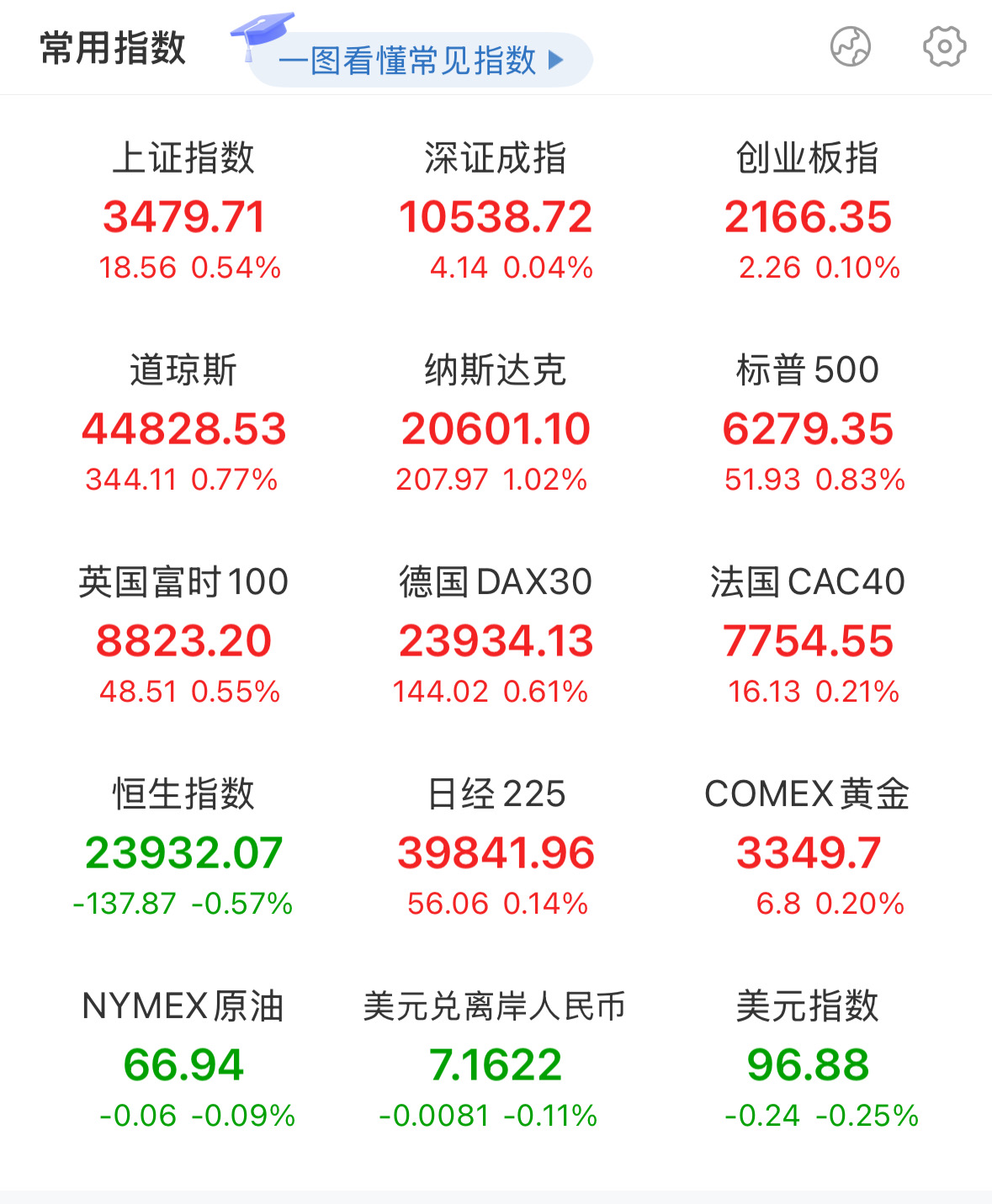
Task: Open the global markets globe icon
Action: pos(850,46)
